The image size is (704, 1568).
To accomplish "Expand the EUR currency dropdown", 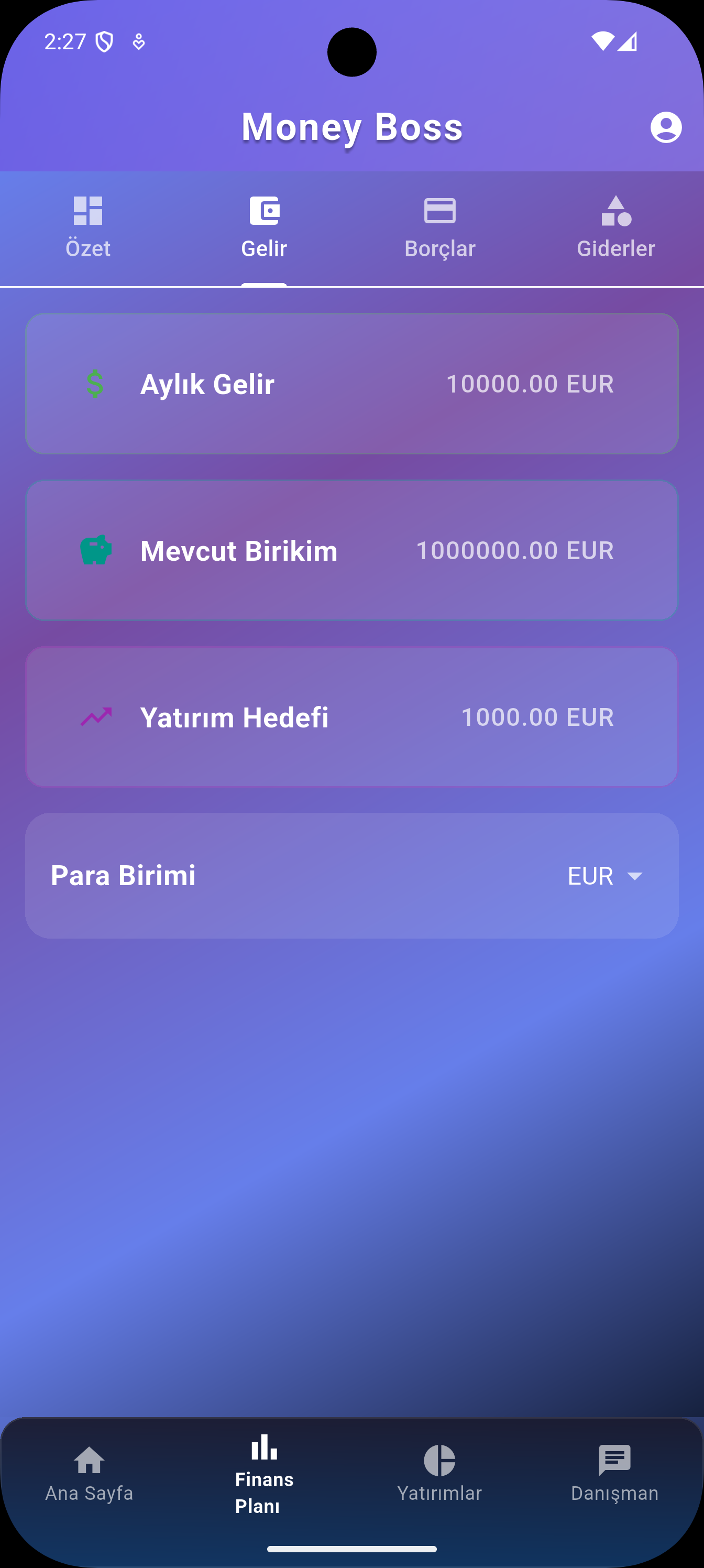I will tap(606, 875).
